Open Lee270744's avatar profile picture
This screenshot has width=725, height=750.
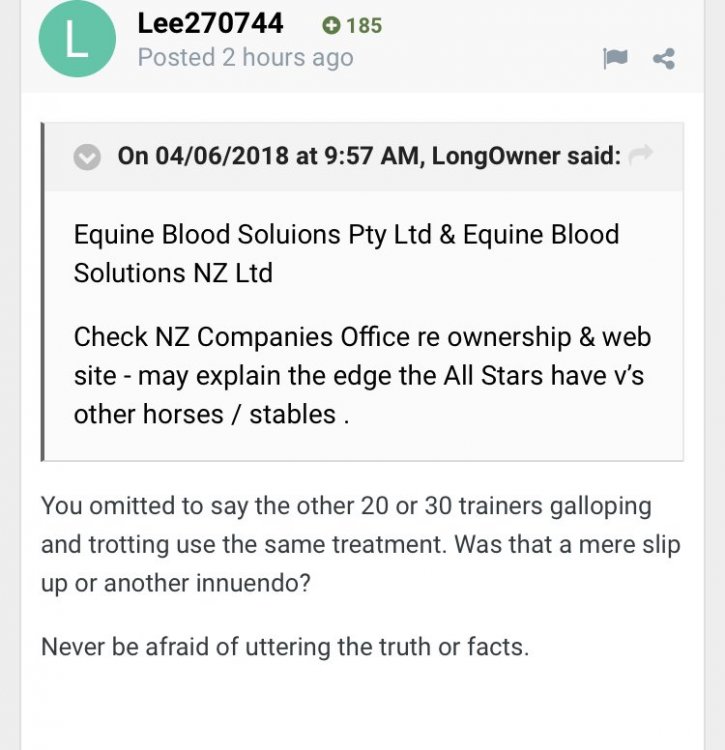point(76,40)
